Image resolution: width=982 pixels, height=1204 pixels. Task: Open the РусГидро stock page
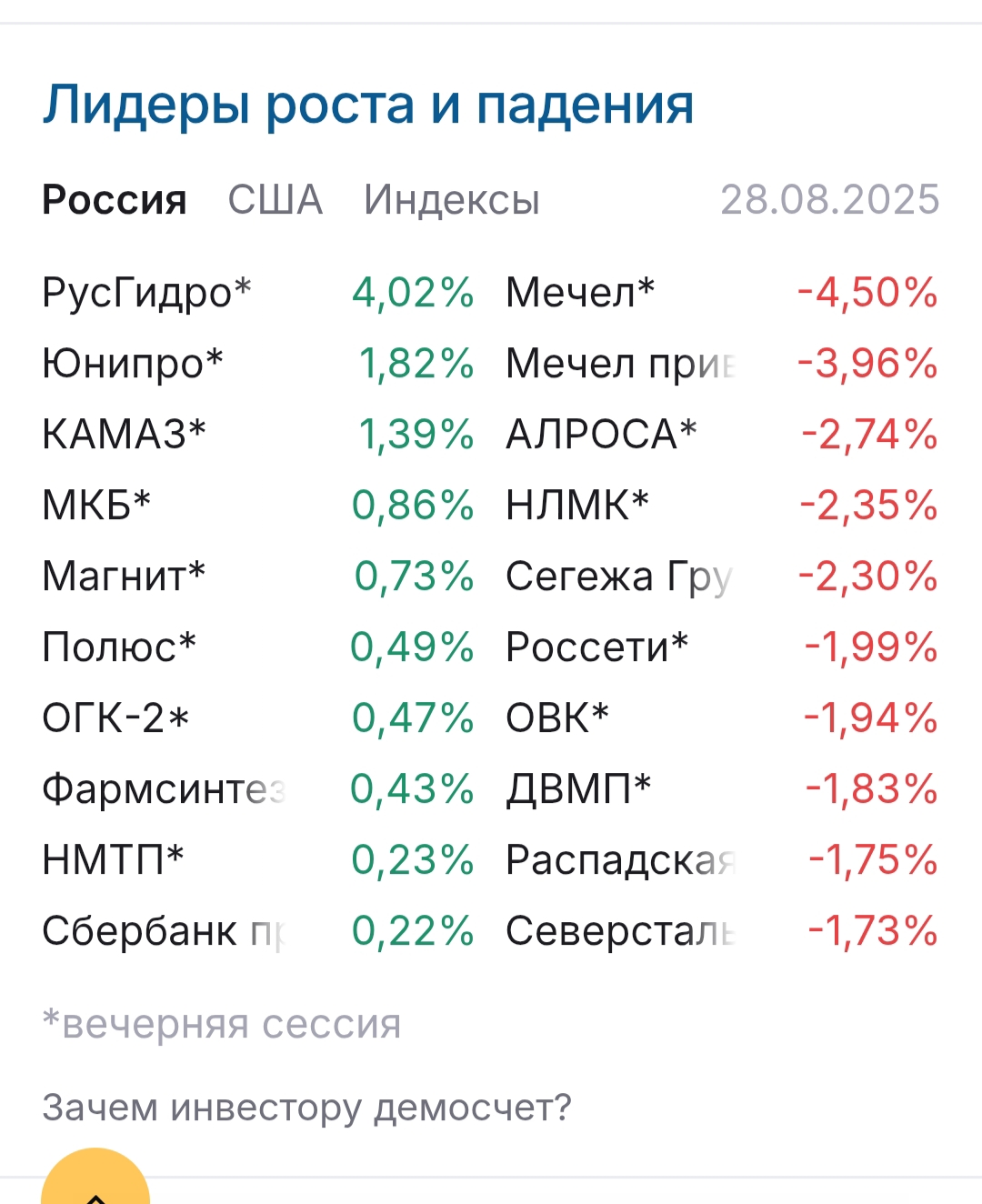(145, 294)
